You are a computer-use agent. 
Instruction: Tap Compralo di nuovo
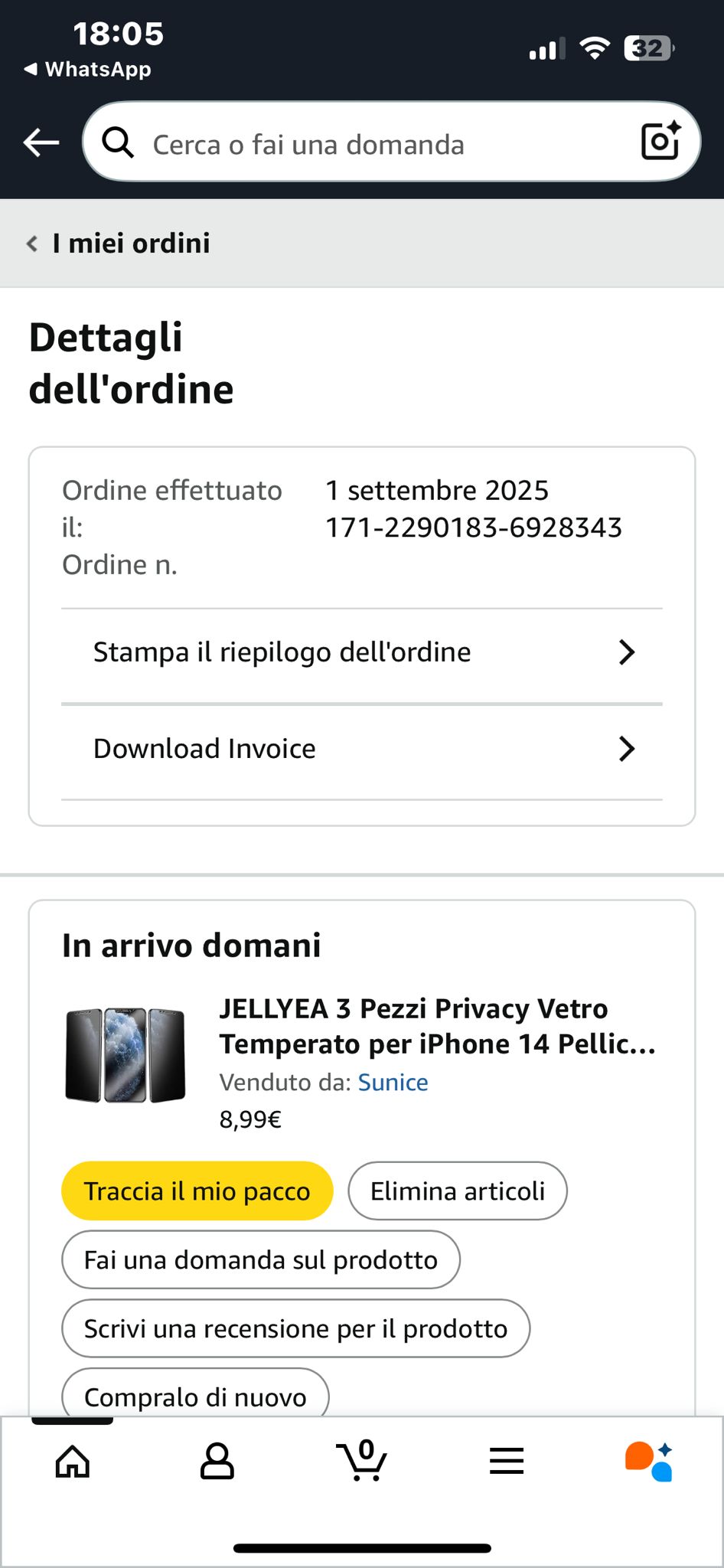(x=195, y=1395)
